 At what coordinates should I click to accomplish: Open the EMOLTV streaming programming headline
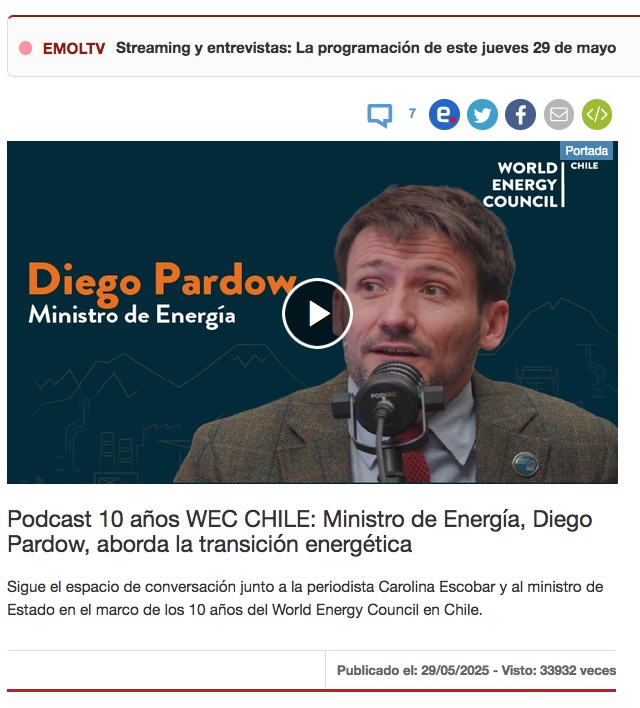click(x=365, y=48)
